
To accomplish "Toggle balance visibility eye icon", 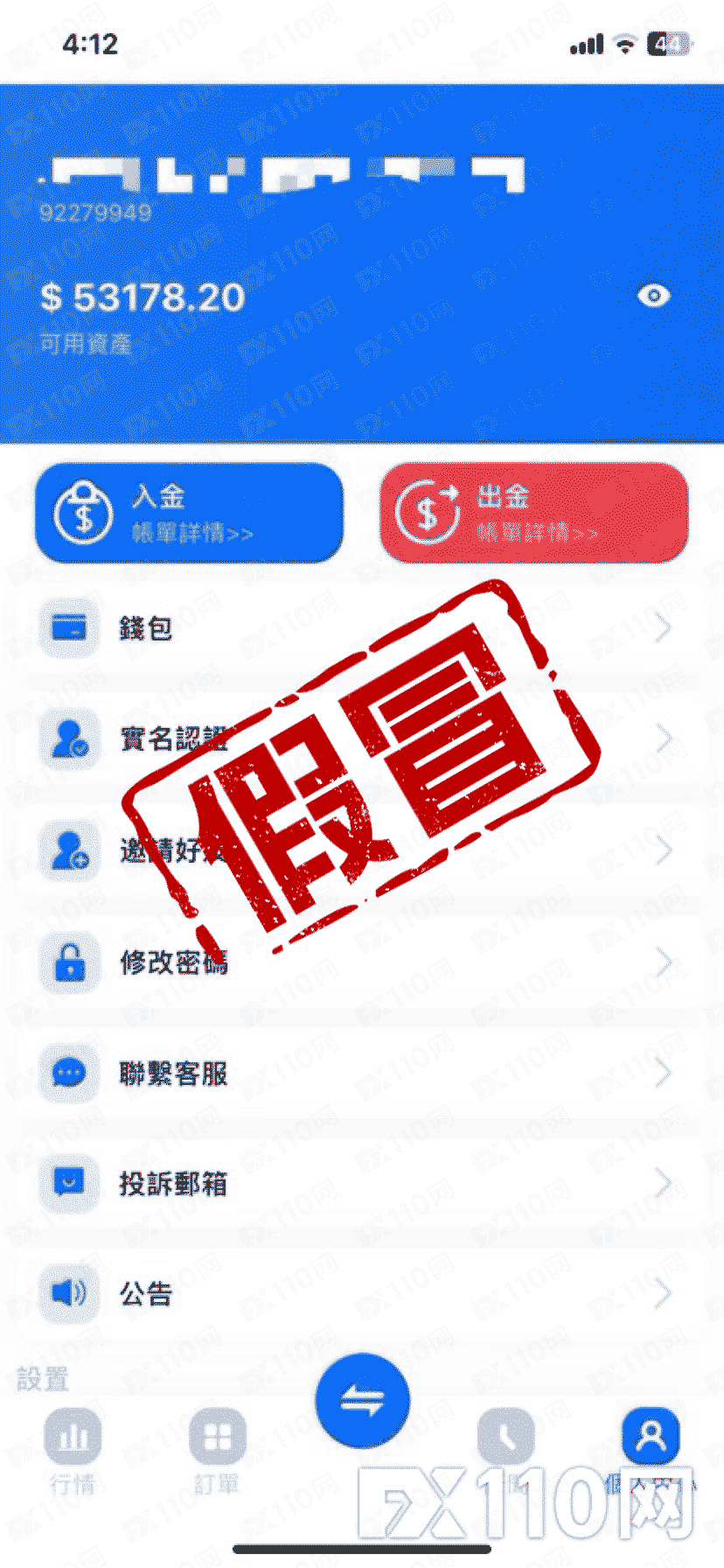I will (x=653, y=297).
